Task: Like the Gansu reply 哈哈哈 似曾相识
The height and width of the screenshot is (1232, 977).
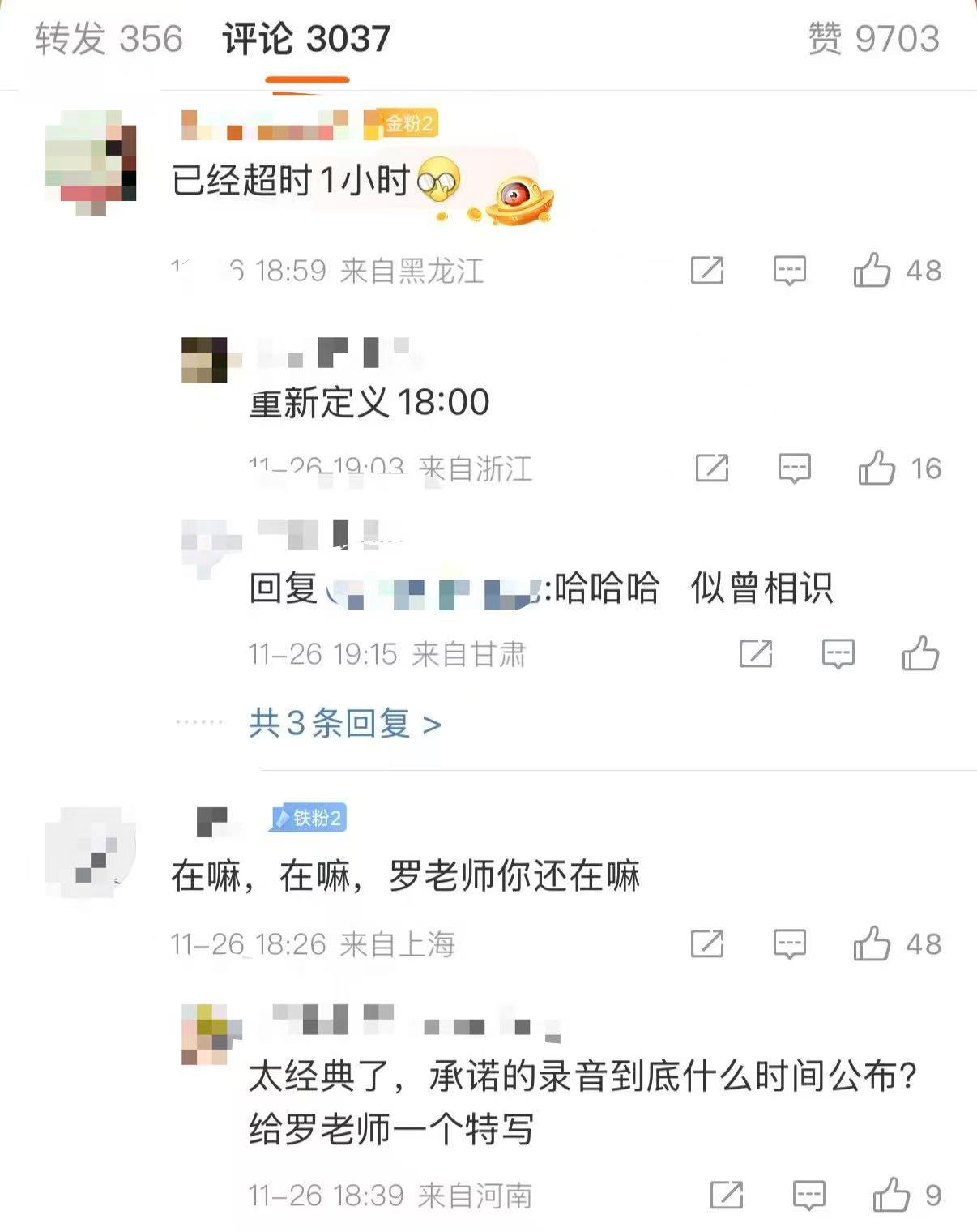Action: pos(920,653)
